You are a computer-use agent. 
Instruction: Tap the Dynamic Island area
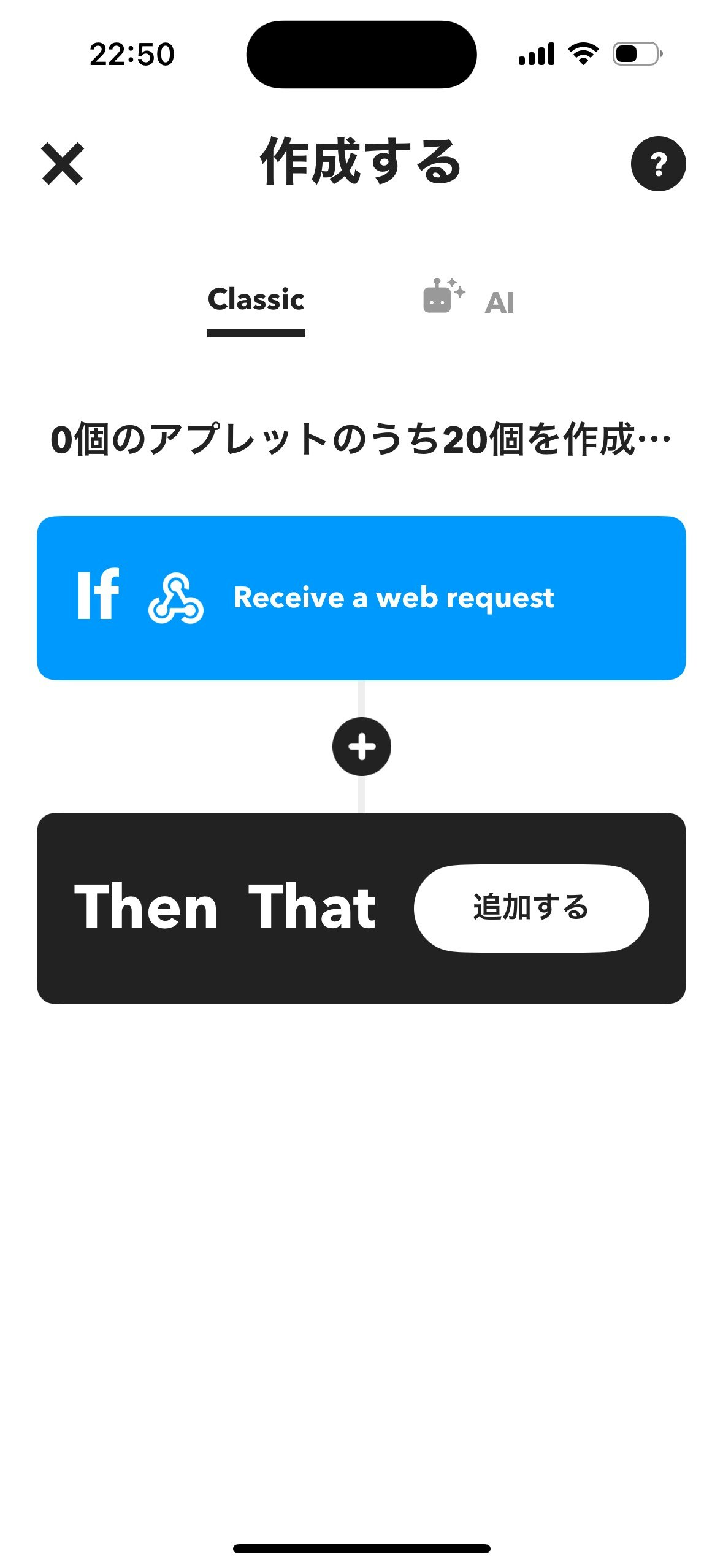[x=361, y=54]
